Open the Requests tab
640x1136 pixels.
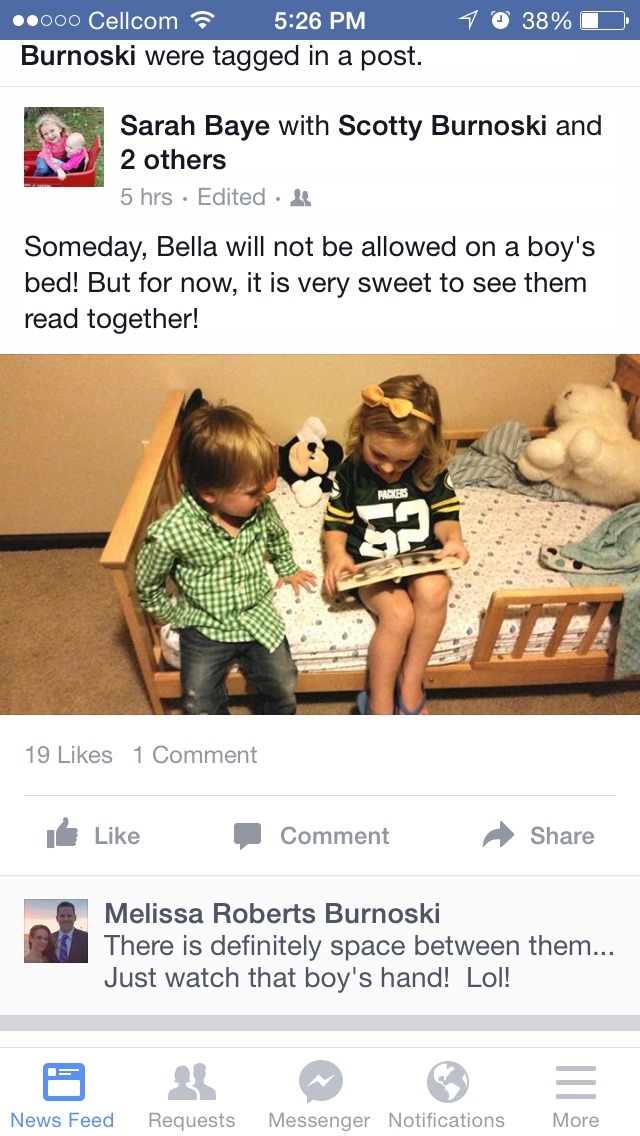click(191, 1095)
